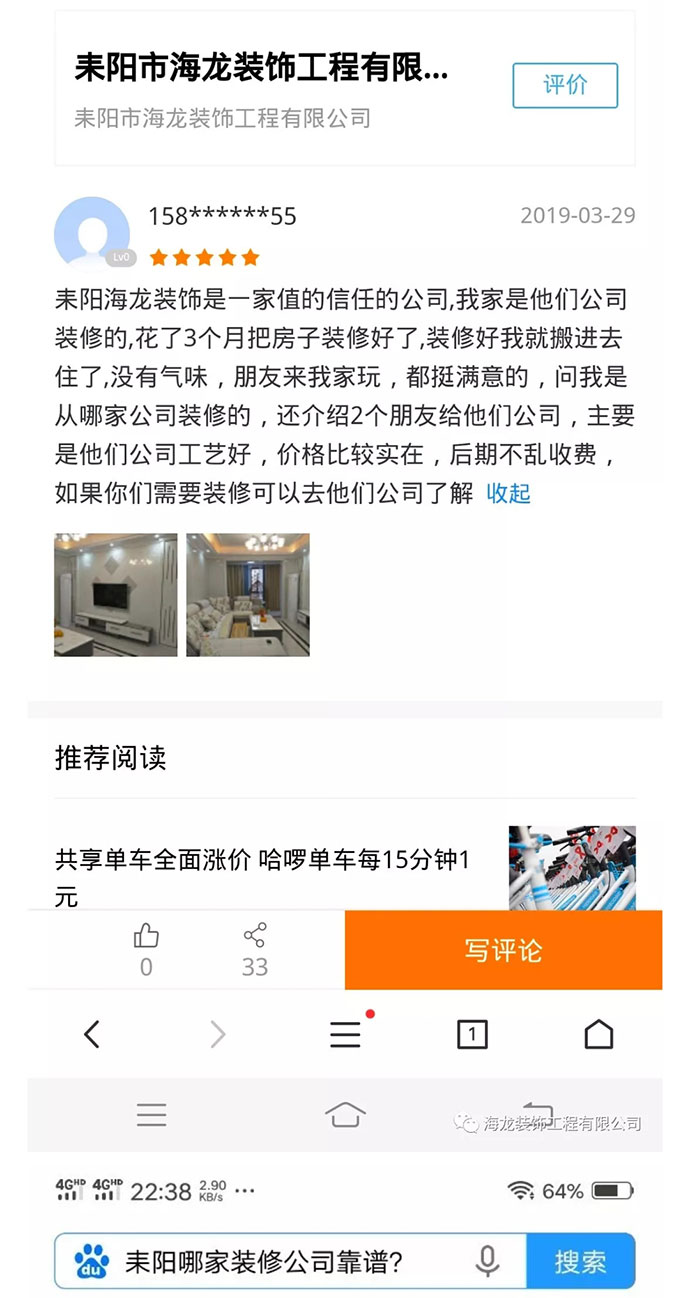Open the review photo of the sofa room
690x1298 pixels.
click(x=248, y=595)
